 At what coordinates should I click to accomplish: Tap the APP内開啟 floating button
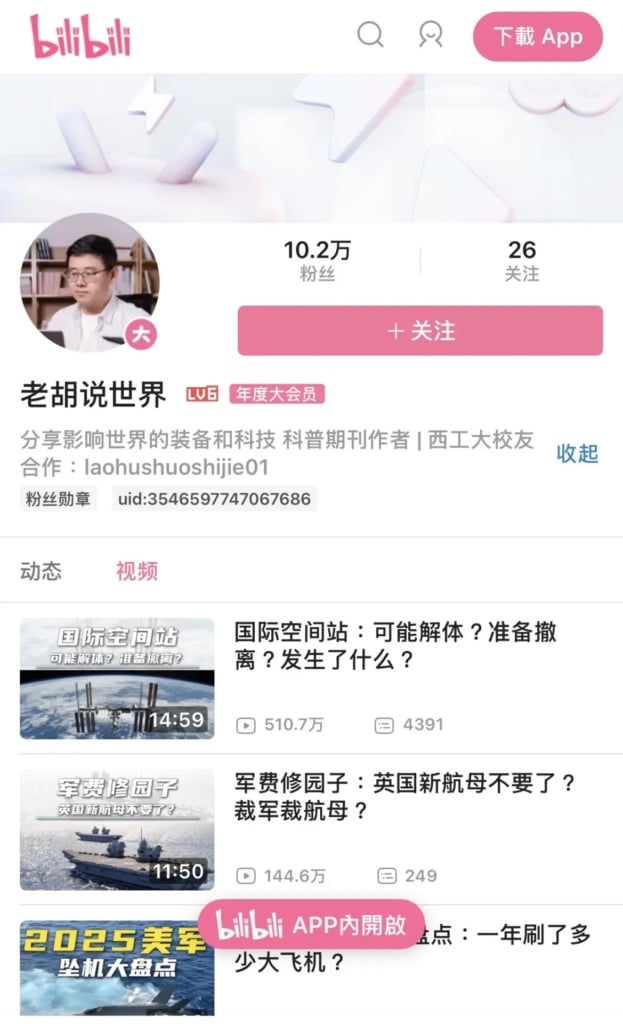click(312, 925)
